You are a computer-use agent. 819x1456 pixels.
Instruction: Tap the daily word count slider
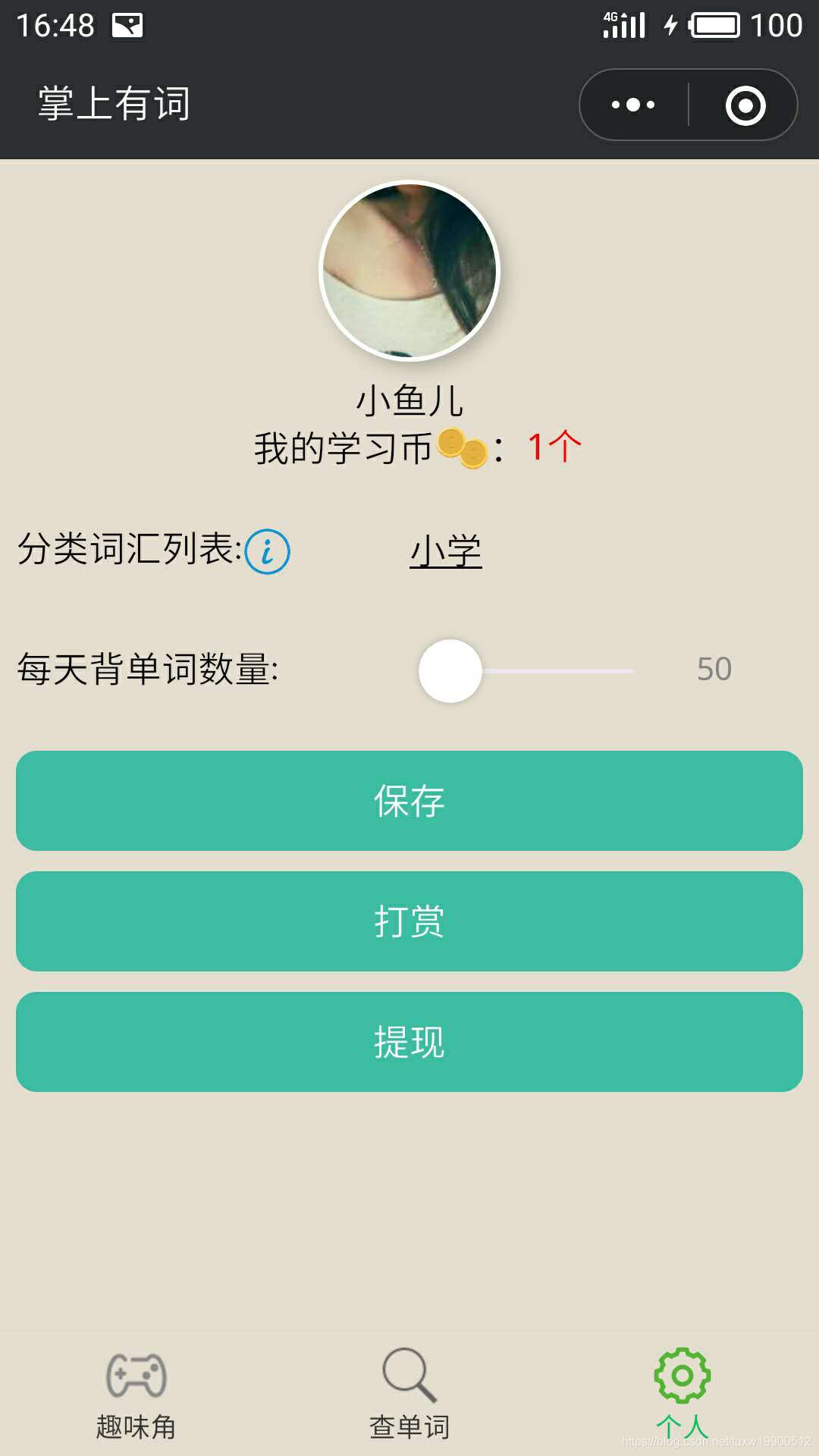[526, 671]
